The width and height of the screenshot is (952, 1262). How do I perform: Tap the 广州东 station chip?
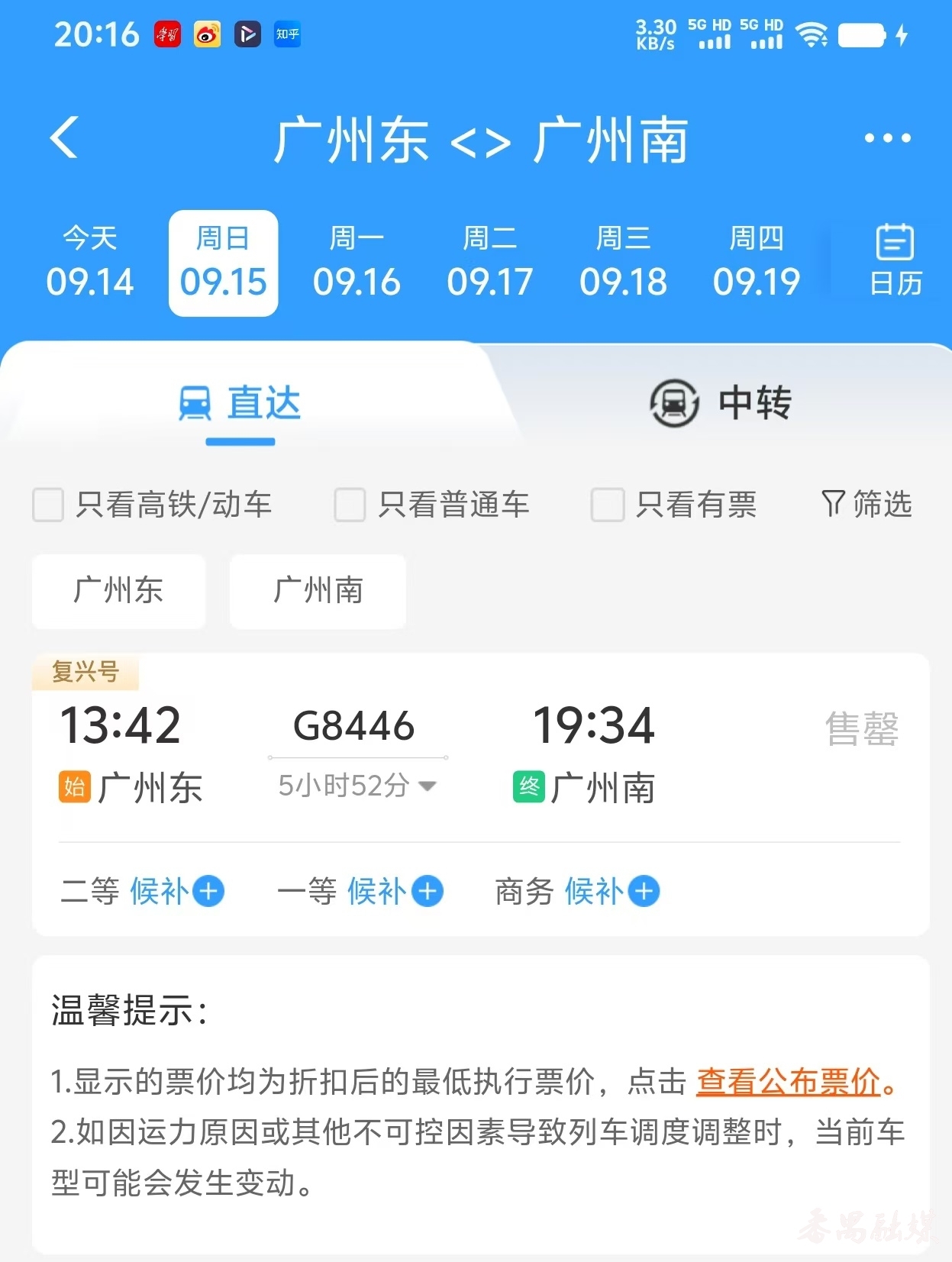[118, 591]
